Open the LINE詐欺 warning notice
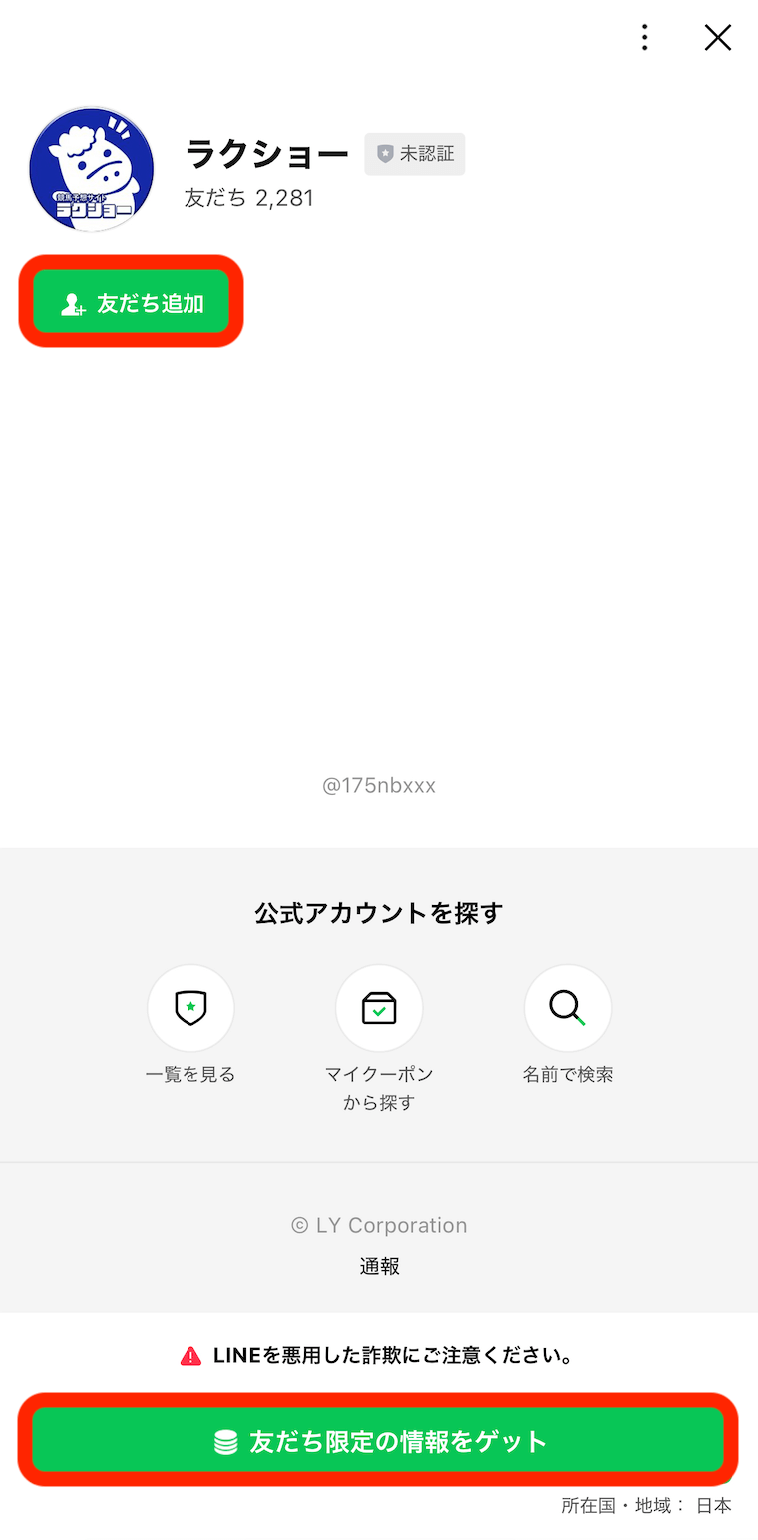This screenshot has width=758, height=1540. coord(378,1356)
